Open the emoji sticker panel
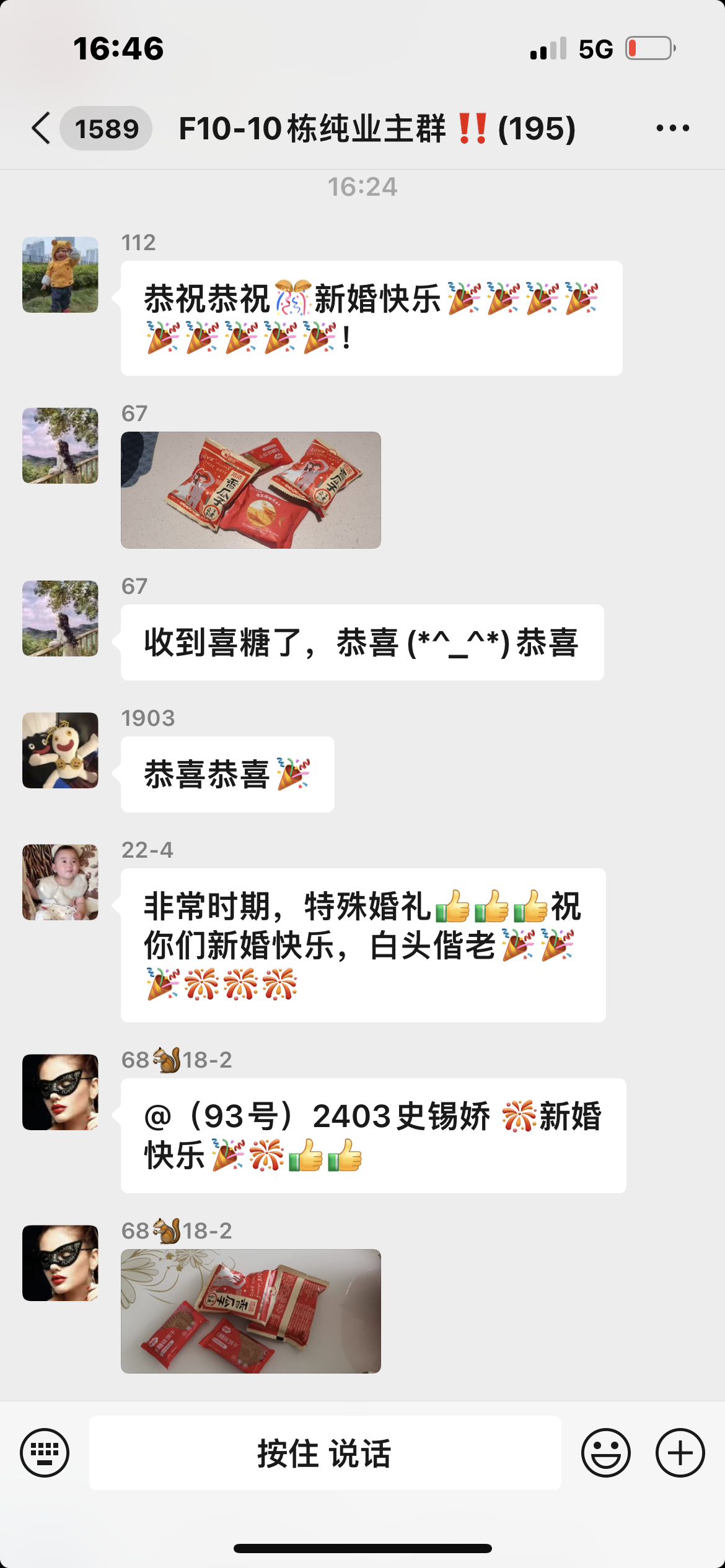The image size is (725, 1568). click(605, 1452)
